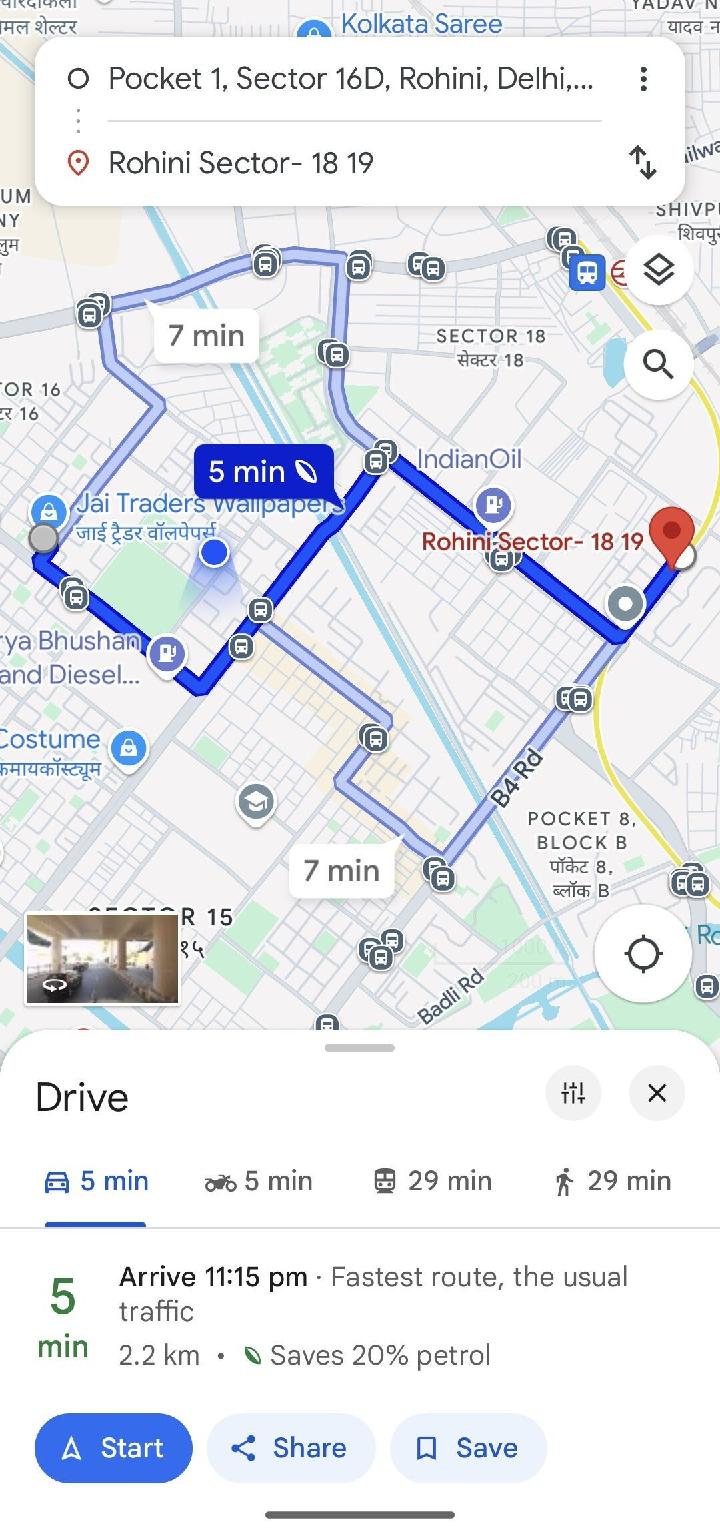
Task: Share this route
Action: (x=291, y=1448)
